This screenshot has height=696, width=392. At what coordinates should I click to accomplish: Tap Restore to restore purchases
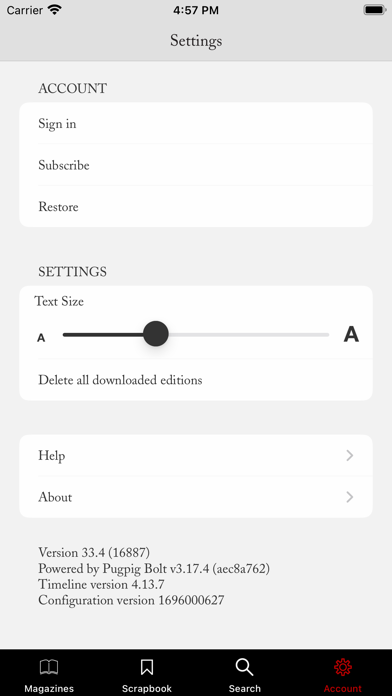pos(196,206)
